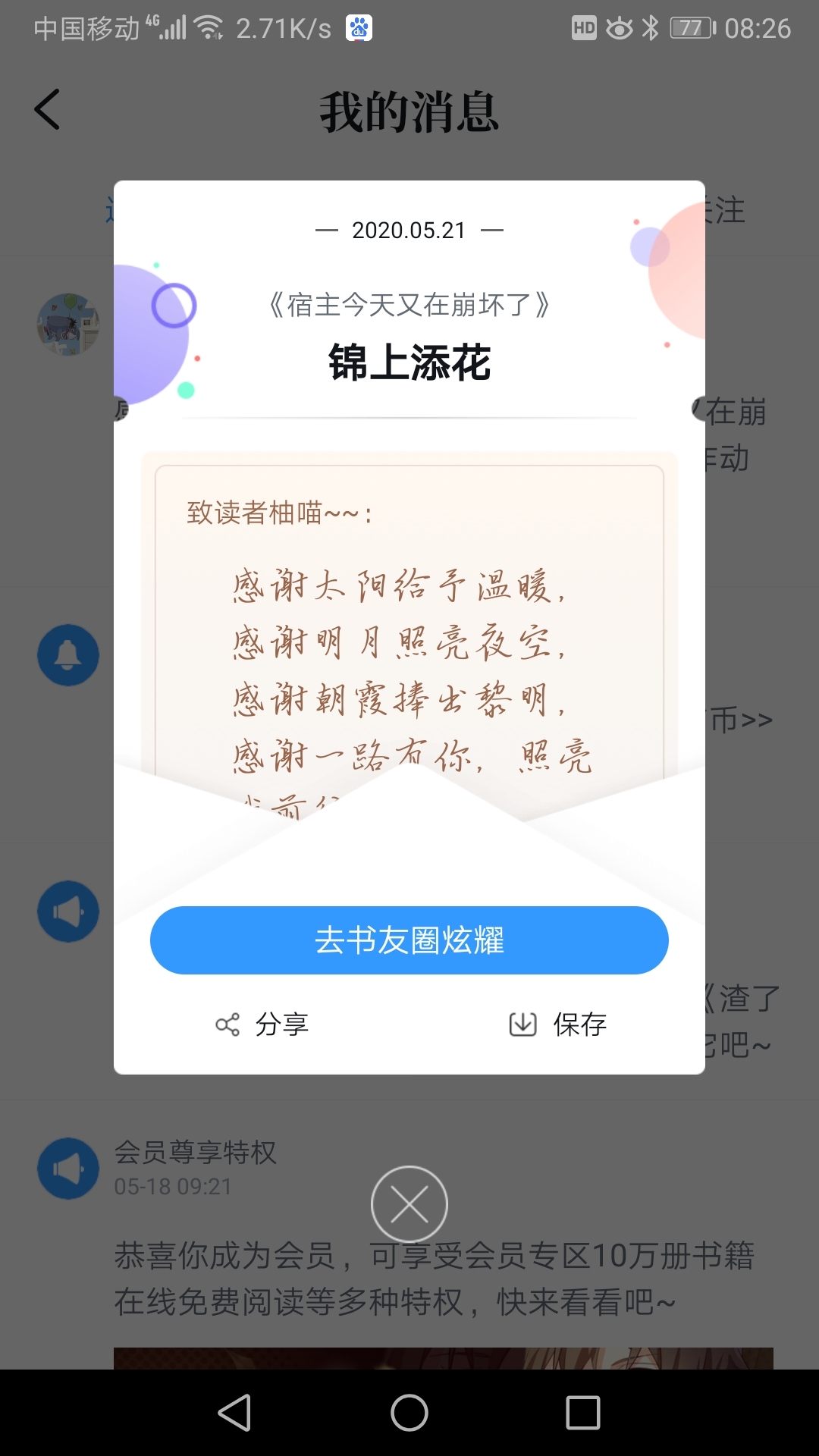This screenshot has height=1456, width=819.
Task: Go back from 我的消息 page
Action: click(x=47, y=110)
